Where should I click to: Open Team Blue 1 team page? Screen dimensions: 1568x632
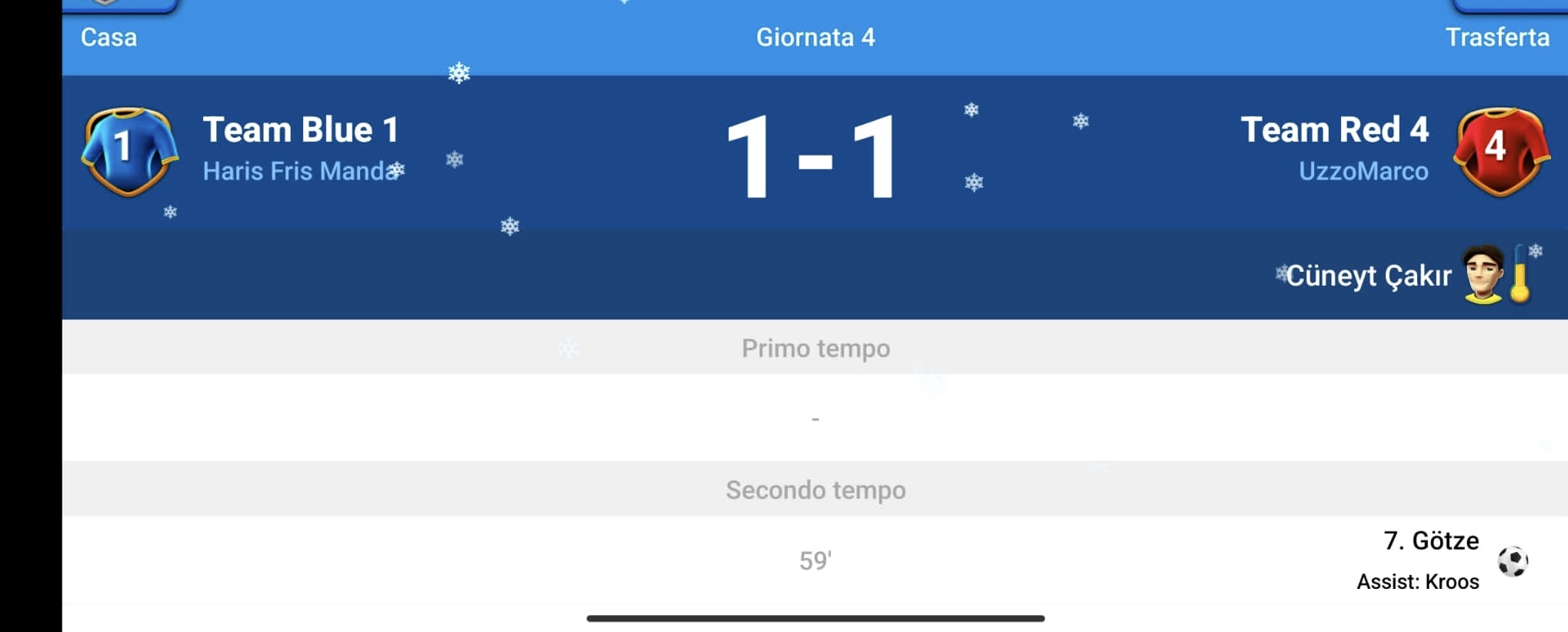tap(300, 129)
